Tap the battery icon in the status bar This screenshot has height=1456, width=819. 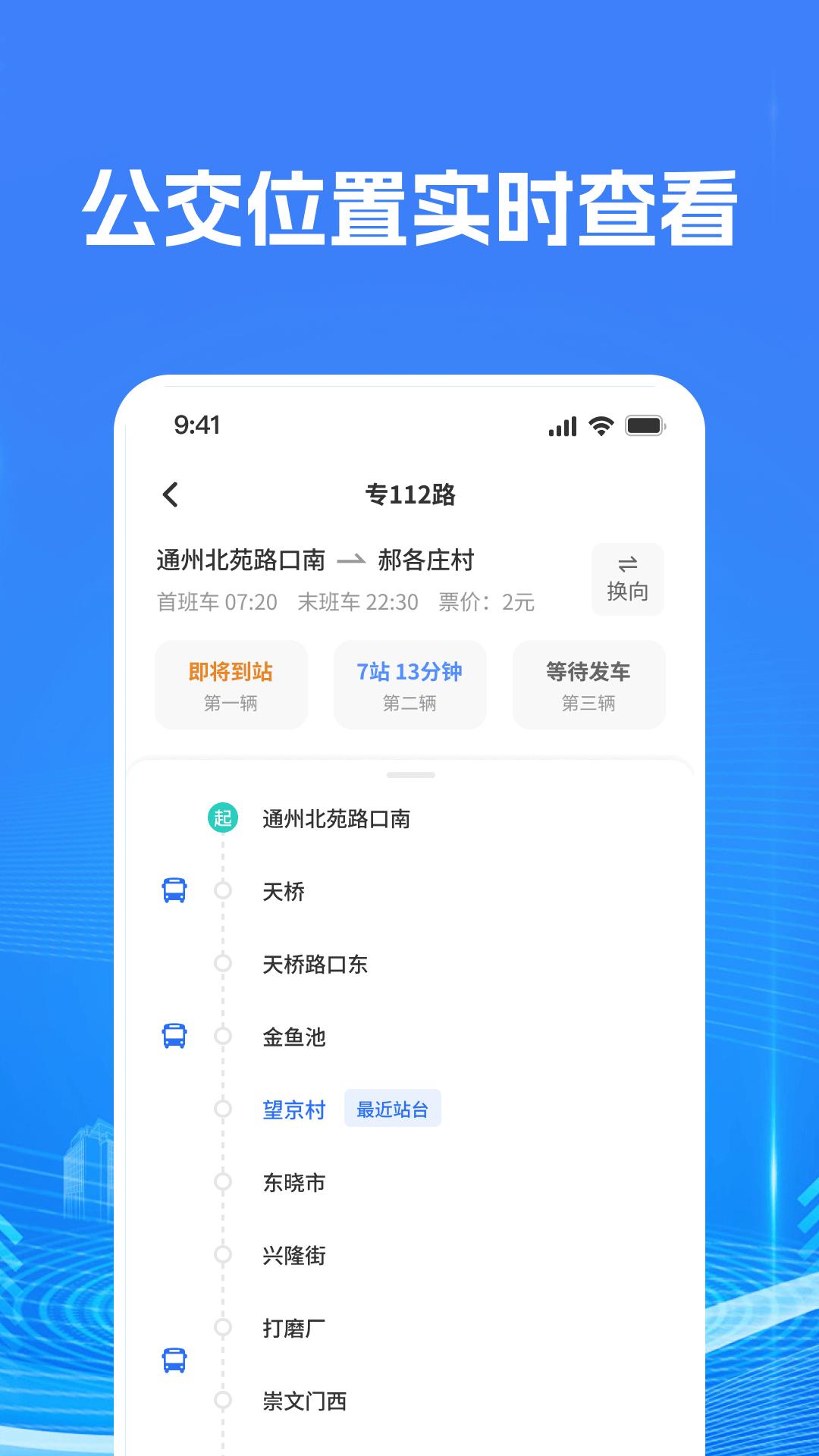(644, 427)
